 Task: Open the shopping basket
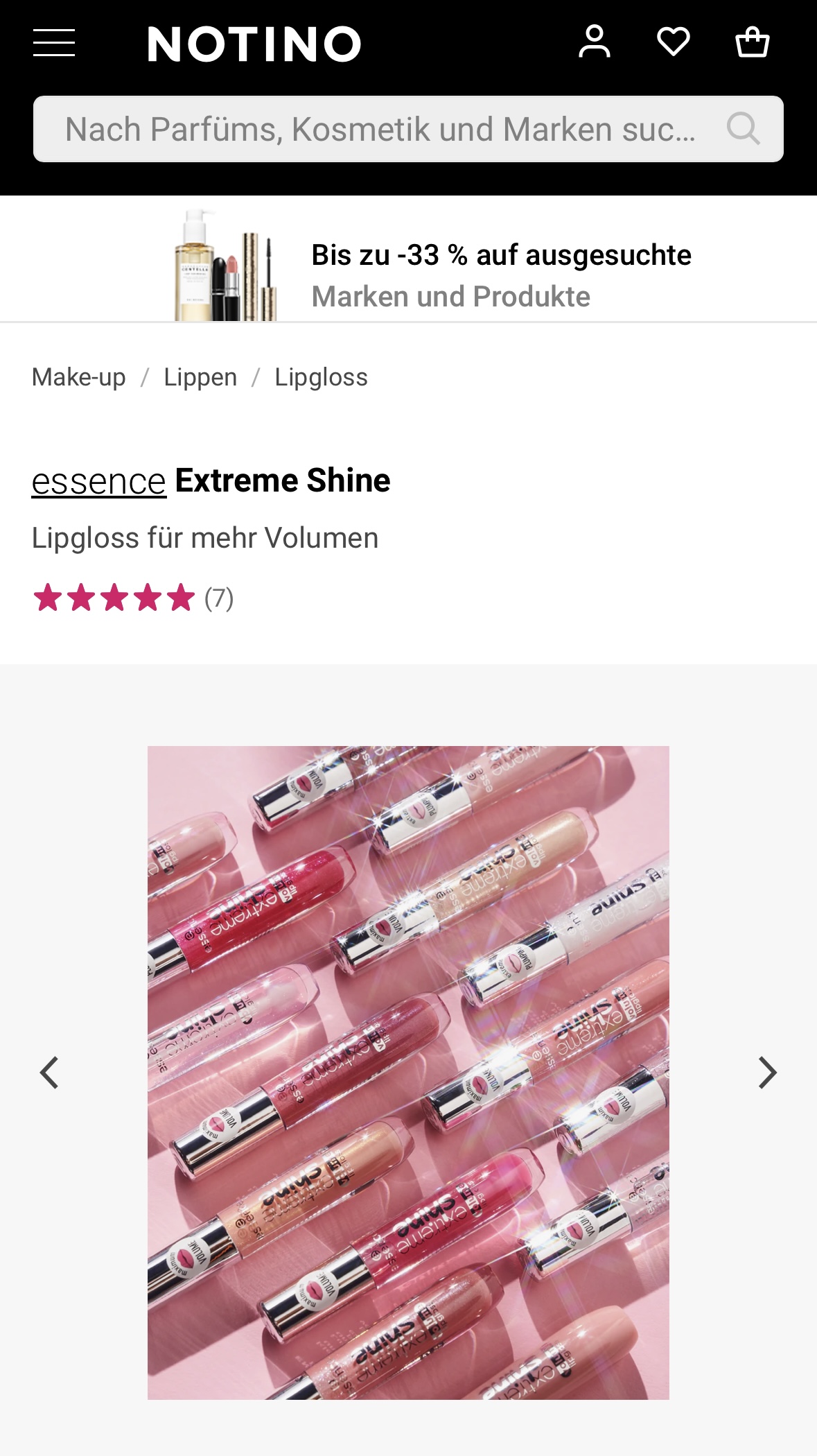752,42
